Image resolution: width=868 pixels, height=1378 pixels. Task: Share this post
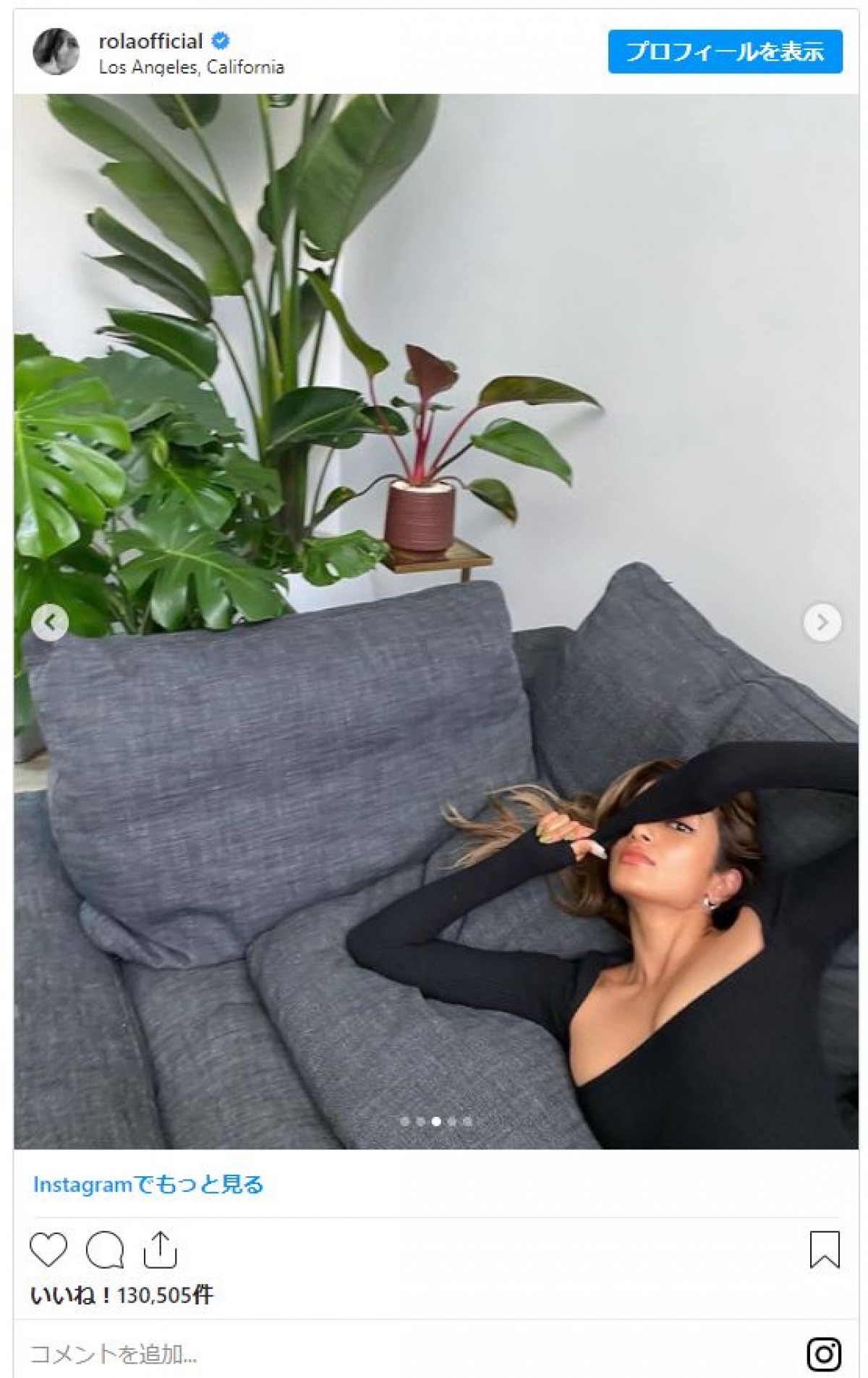160,1249
